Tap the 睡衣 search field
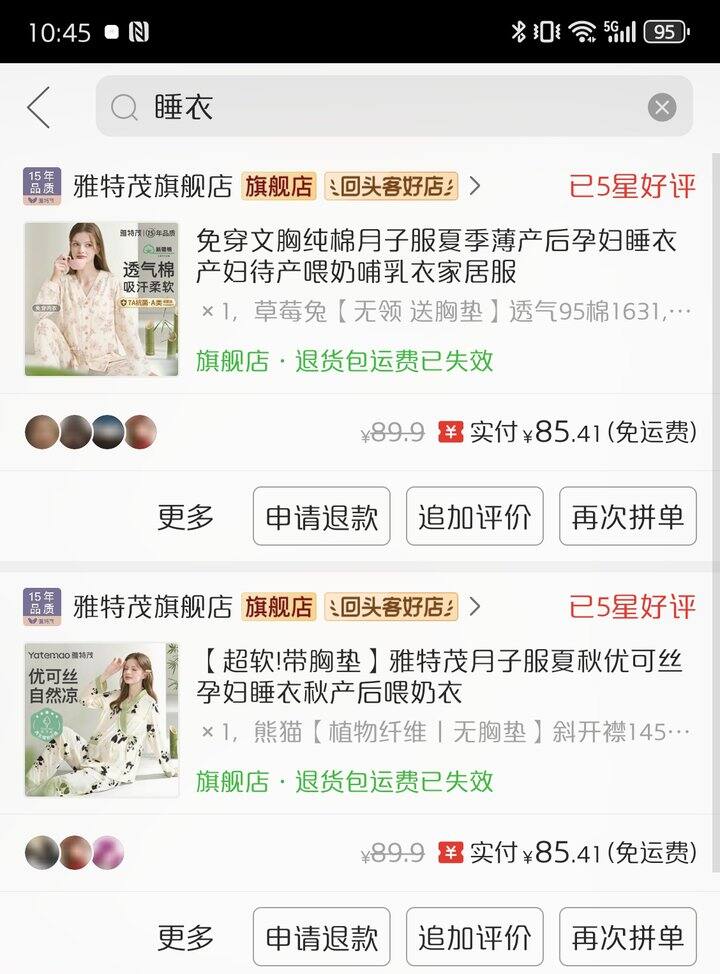 (x=380, y=107)
